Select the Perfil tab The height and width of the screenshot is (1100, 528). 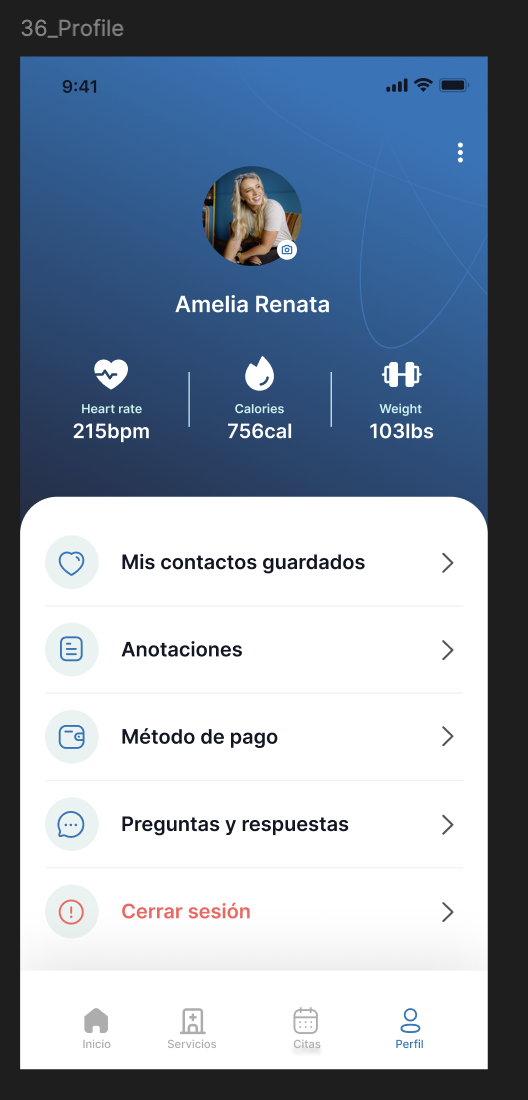pyautogui.click(x=409, y=1028)
